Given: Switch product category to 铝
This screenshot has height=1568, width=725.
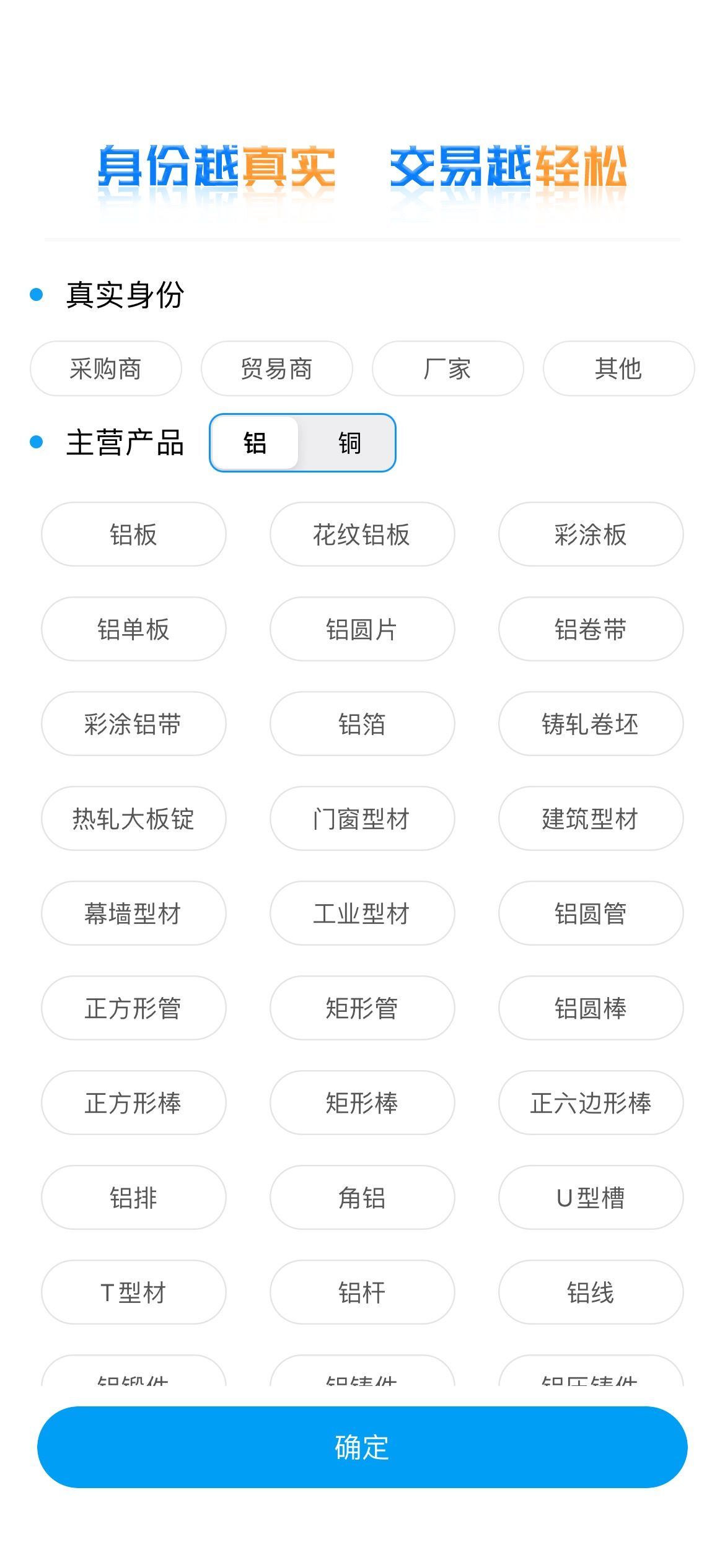Looking at the screenshot, I should click(255, 443).
